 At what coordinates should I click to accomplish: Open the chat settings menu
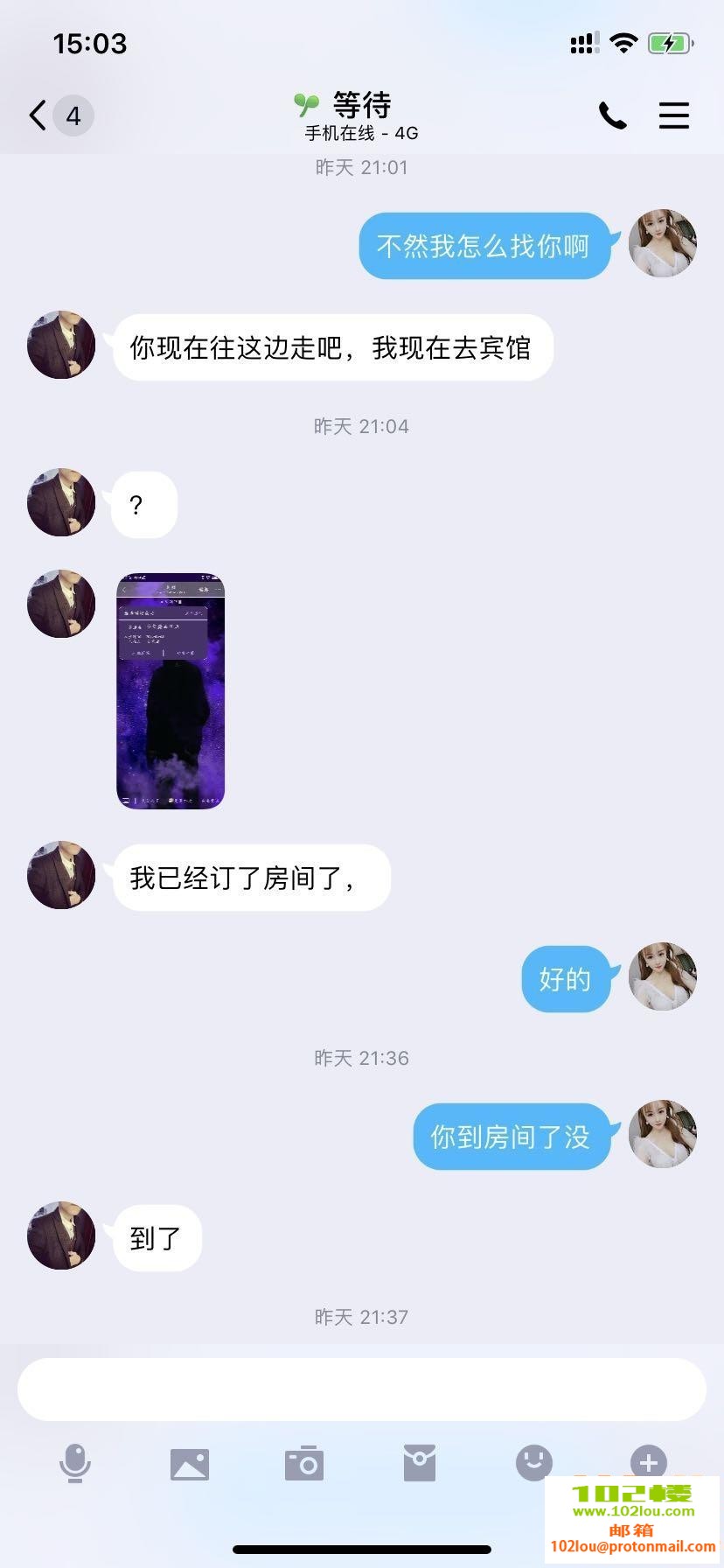673,115
